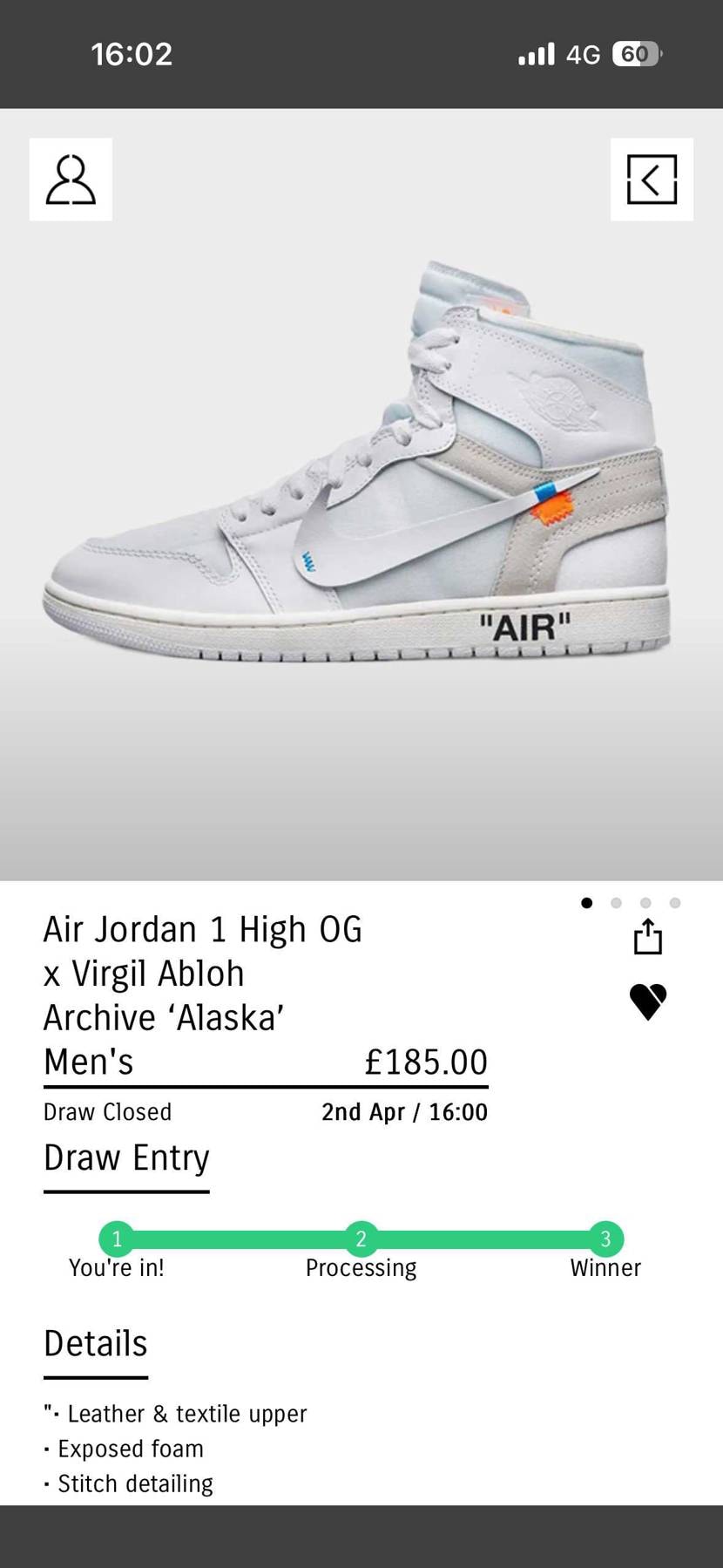Go back using the arrow icon
Screen dimensions: 723x1568
point(652,180)
